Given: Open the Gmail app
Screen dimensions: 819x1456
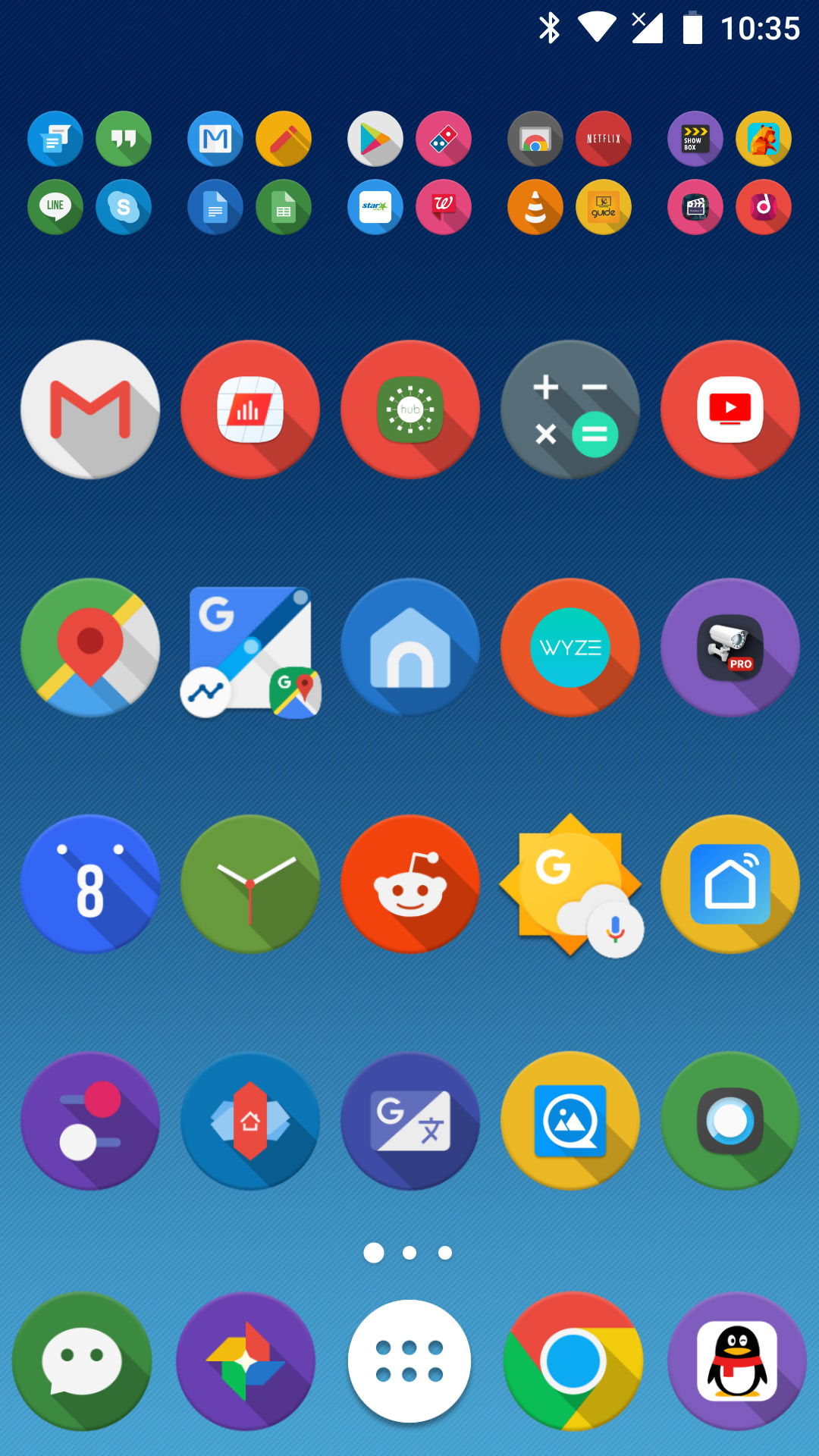Looking at the screenshot, I should click(90, 409).
